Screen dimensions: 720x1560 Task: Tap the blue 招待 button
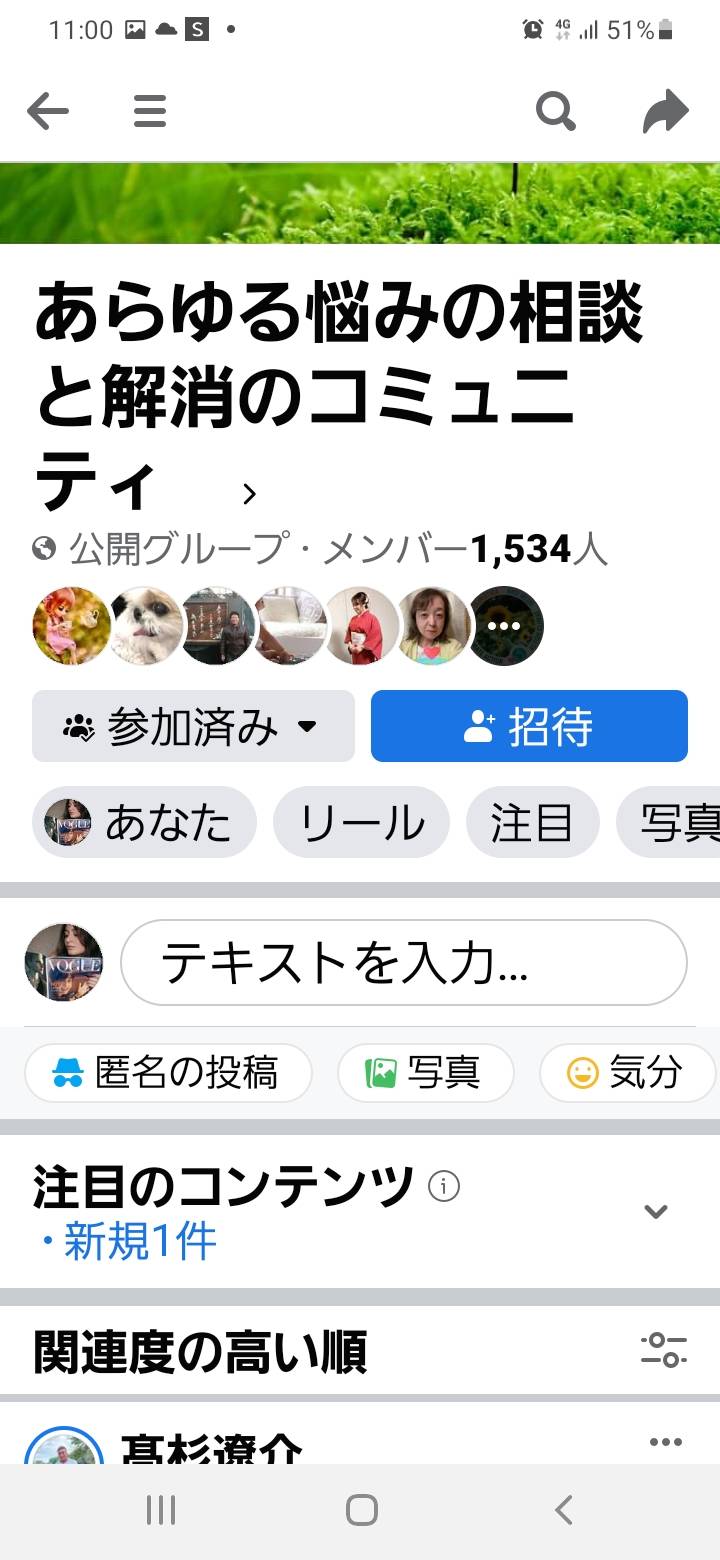point(529,726)
